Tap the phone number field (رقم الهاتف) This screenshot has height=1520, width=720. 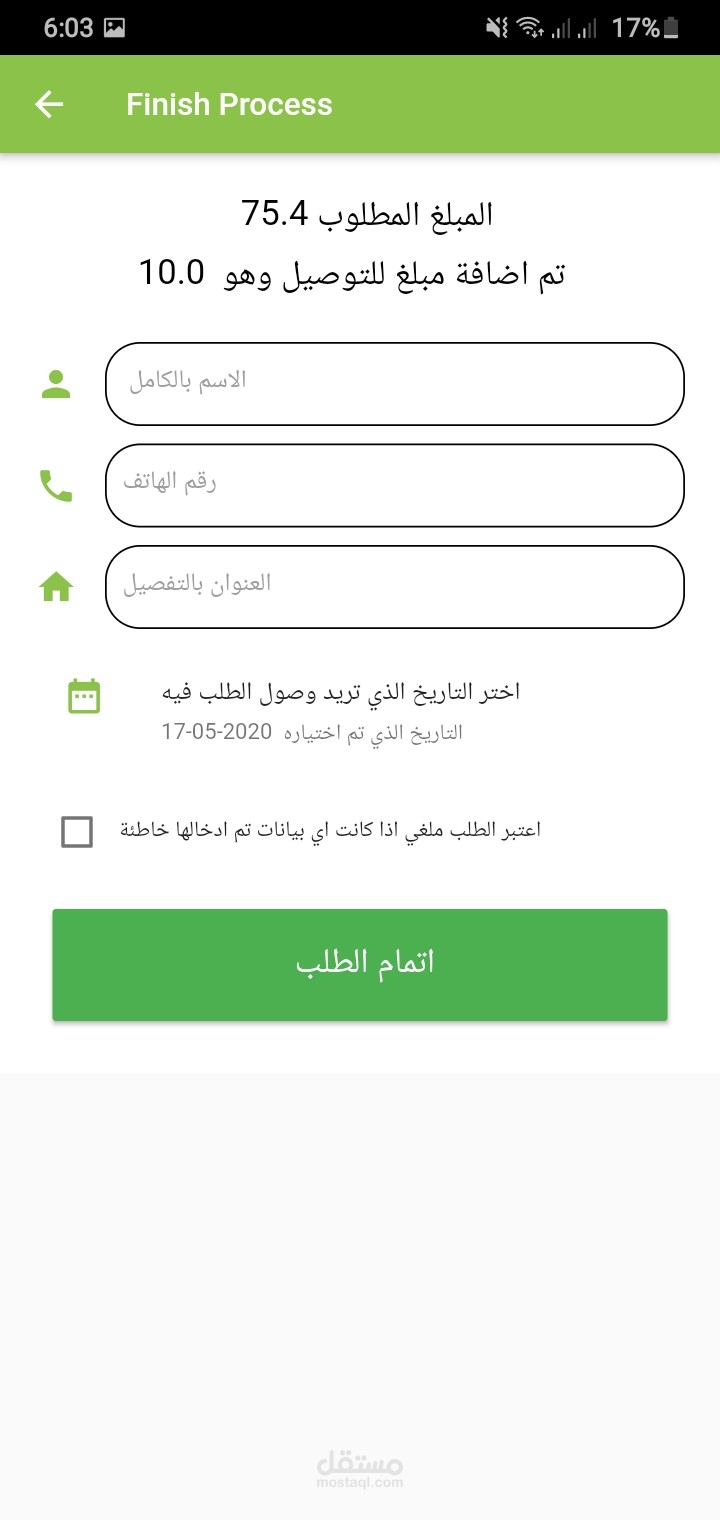[x=394, y=485]
